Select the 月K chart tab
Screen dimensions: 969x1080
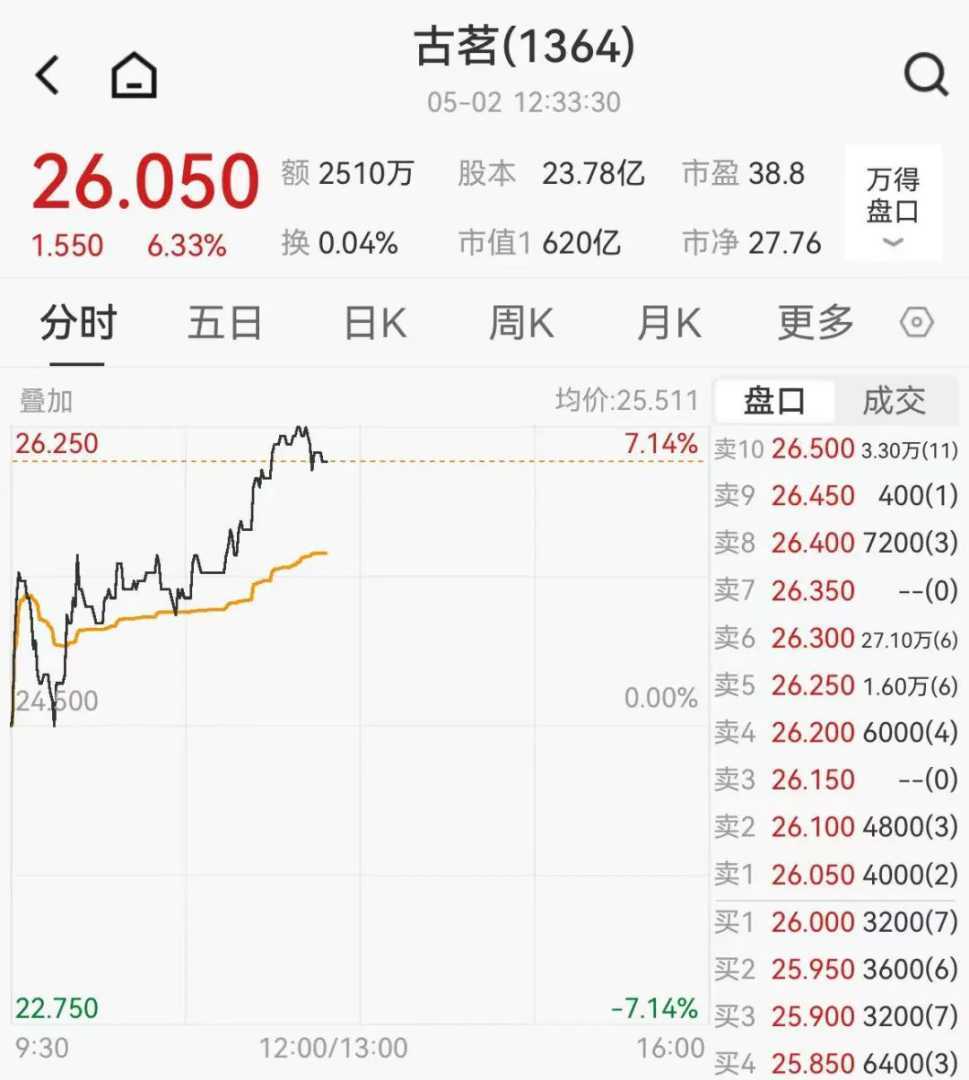click(669, 324)
